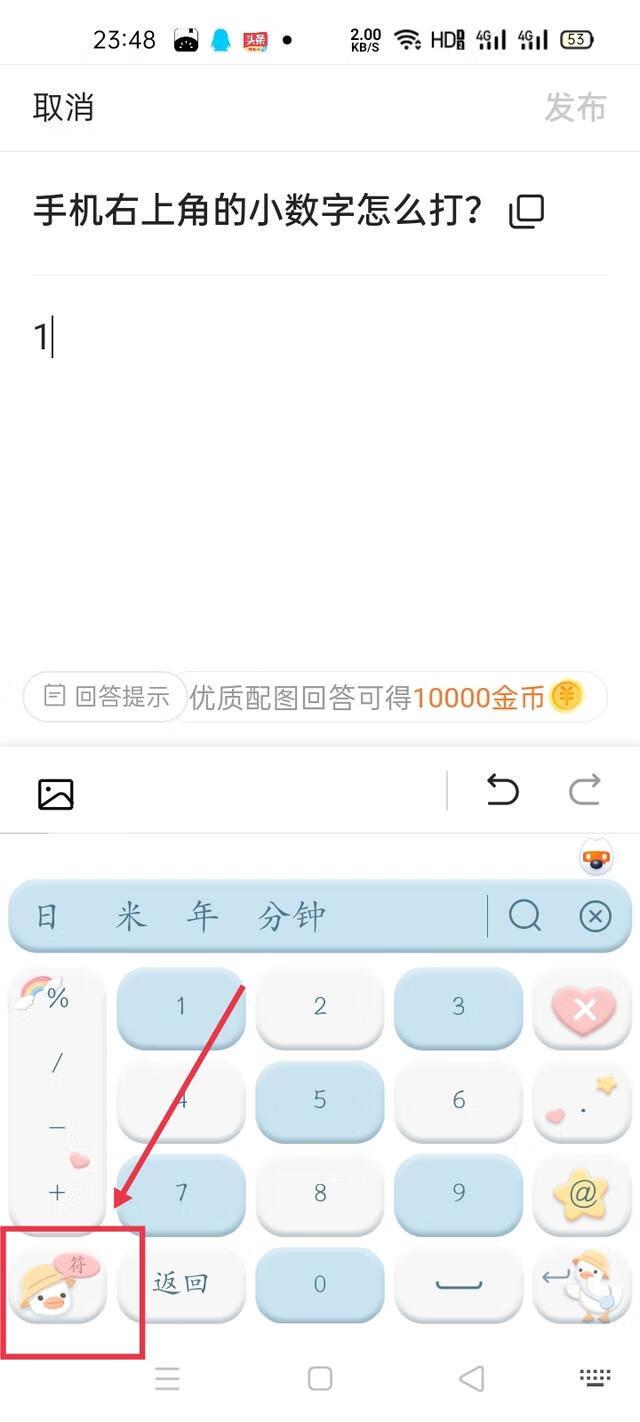
Task: Hit the enter key with the duck
Action: [x=583, y=1284]
